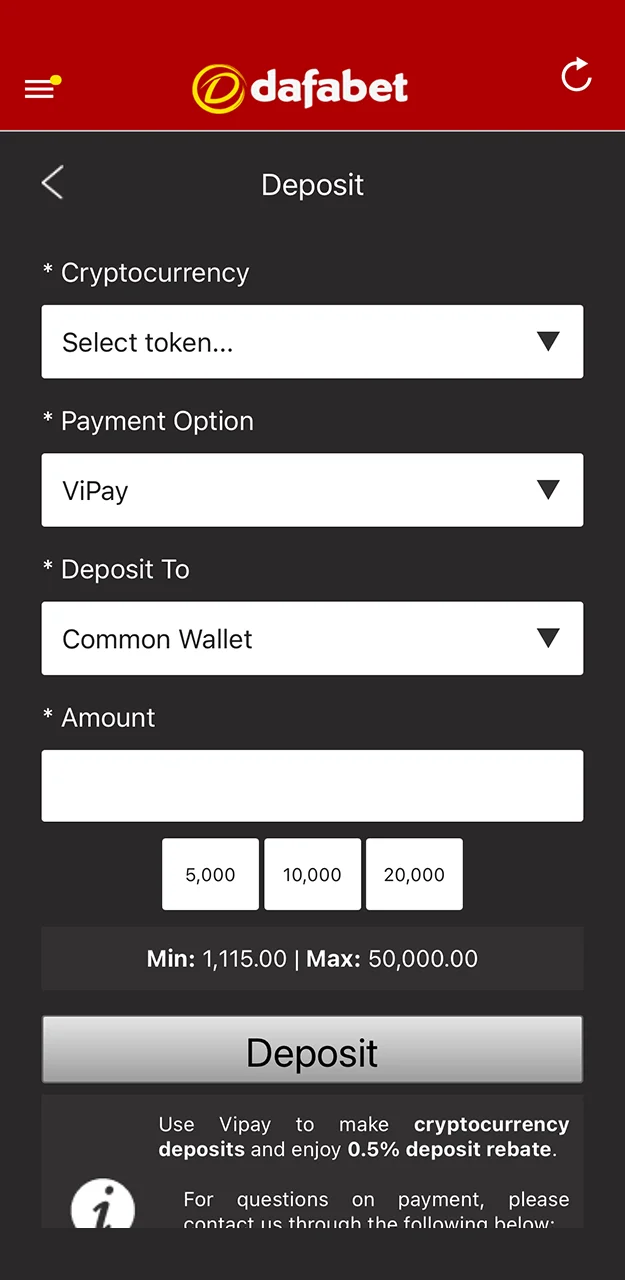Open the Cryptocurrency token dropdown
Screen dimensions: 625x1280
click(312, 342)
